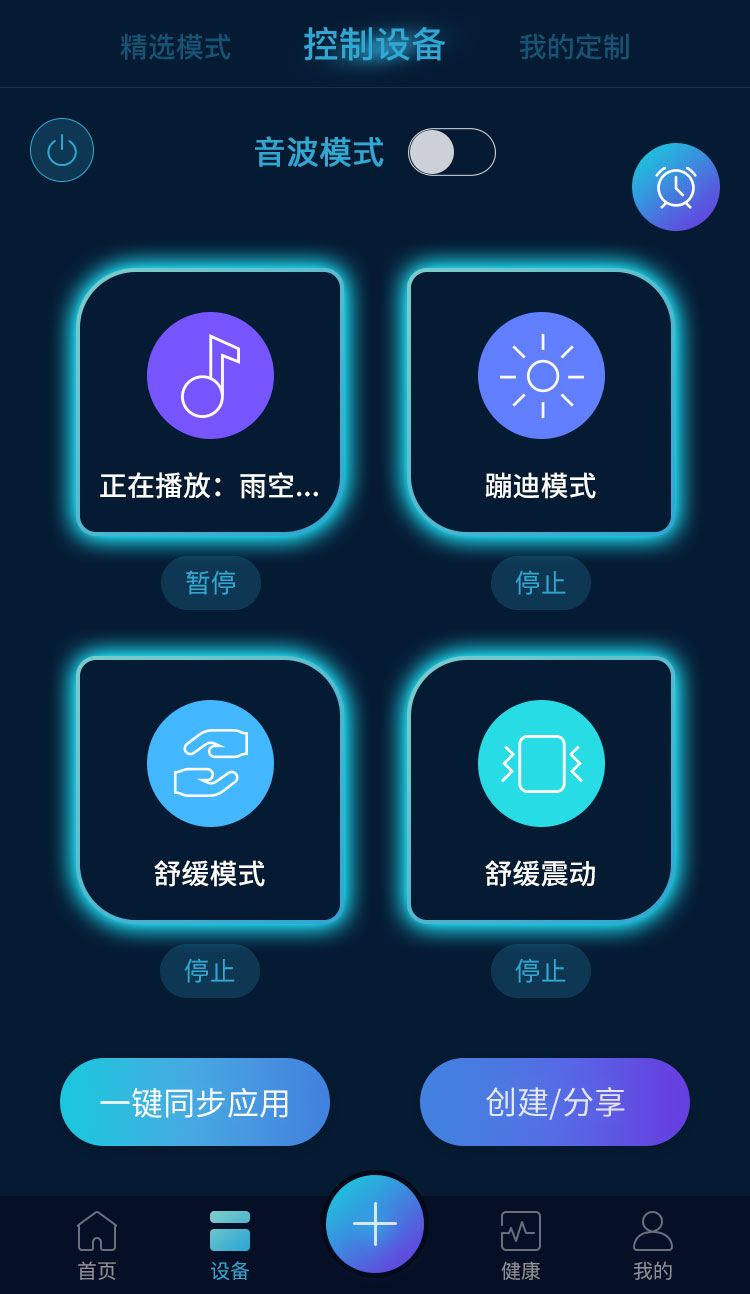
Task: Tap the music note icon on the playing card
Action: (x=210, y=374)
